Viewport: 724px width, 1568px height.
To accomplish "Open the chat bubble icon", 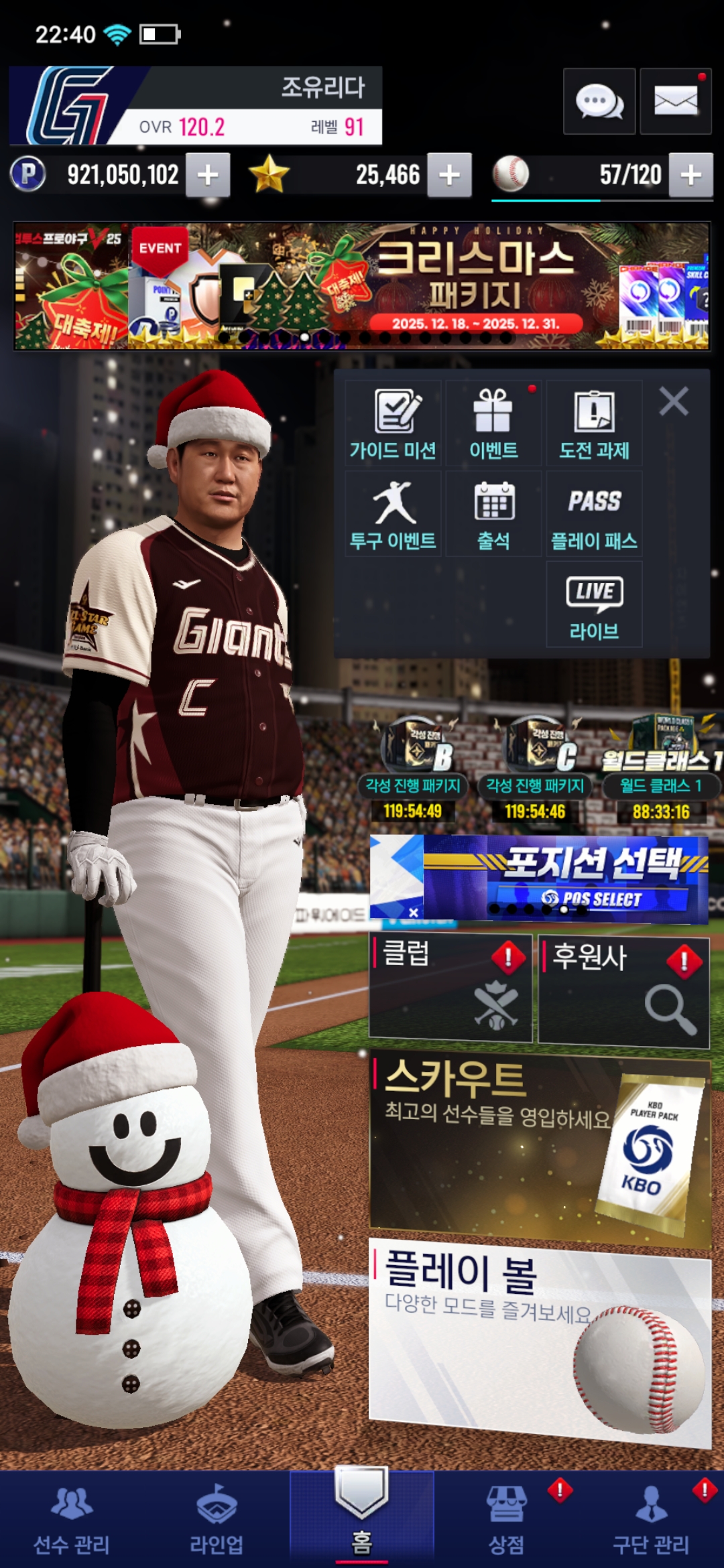I will [x=599, y=102].
